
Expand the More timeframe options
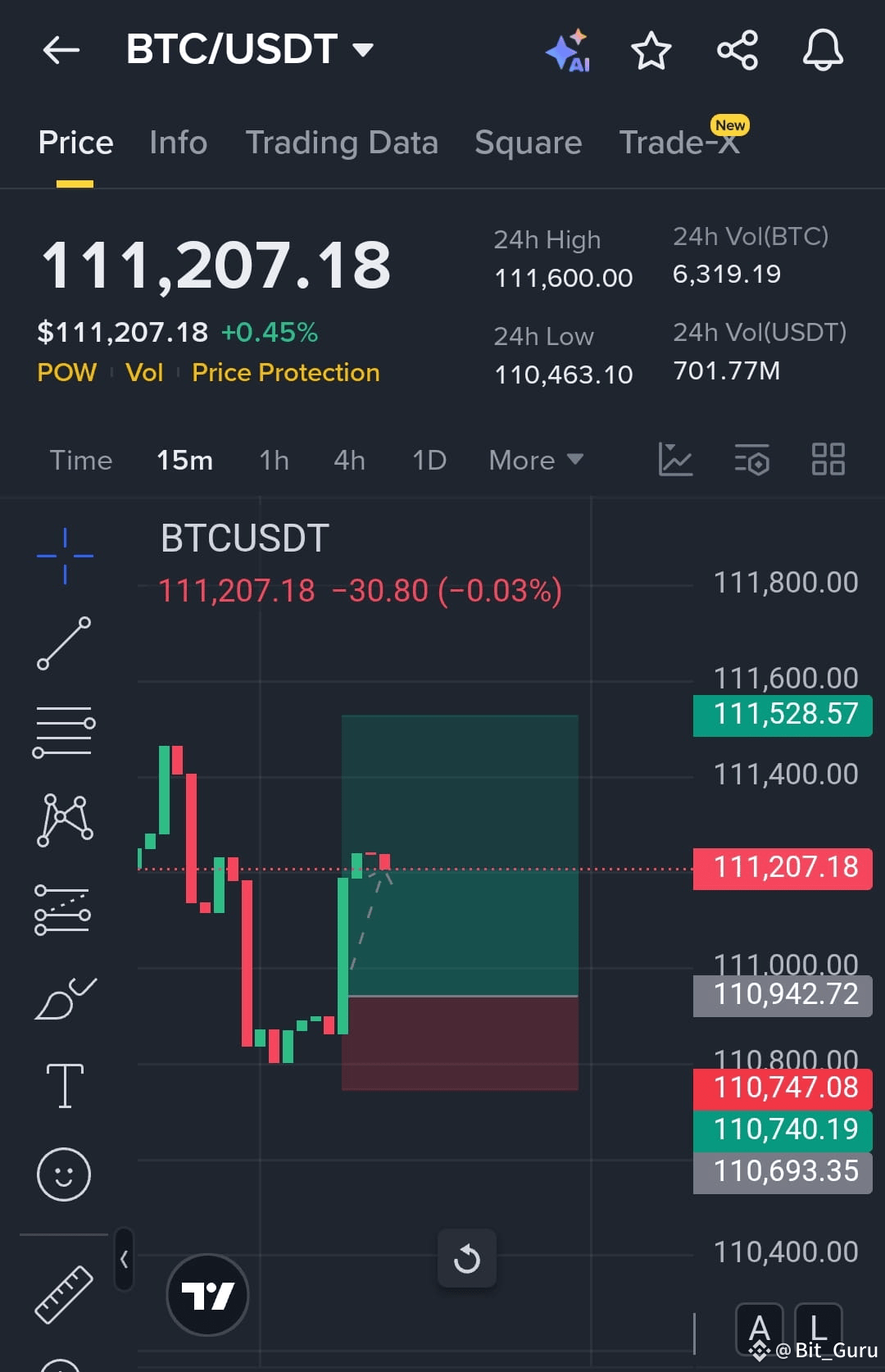(534, 460)
